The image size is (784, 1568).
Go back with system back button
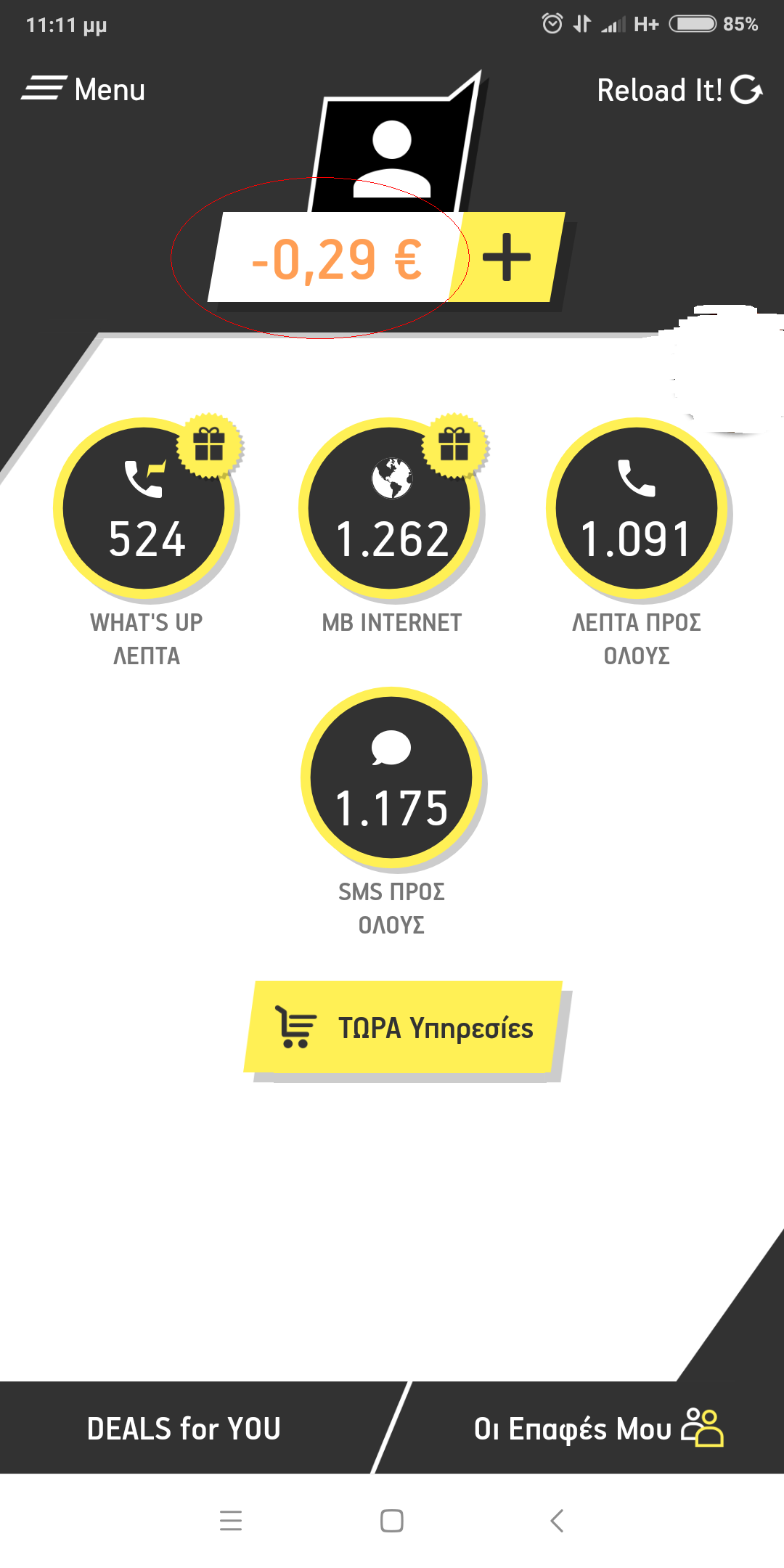tap(557, 1520)
